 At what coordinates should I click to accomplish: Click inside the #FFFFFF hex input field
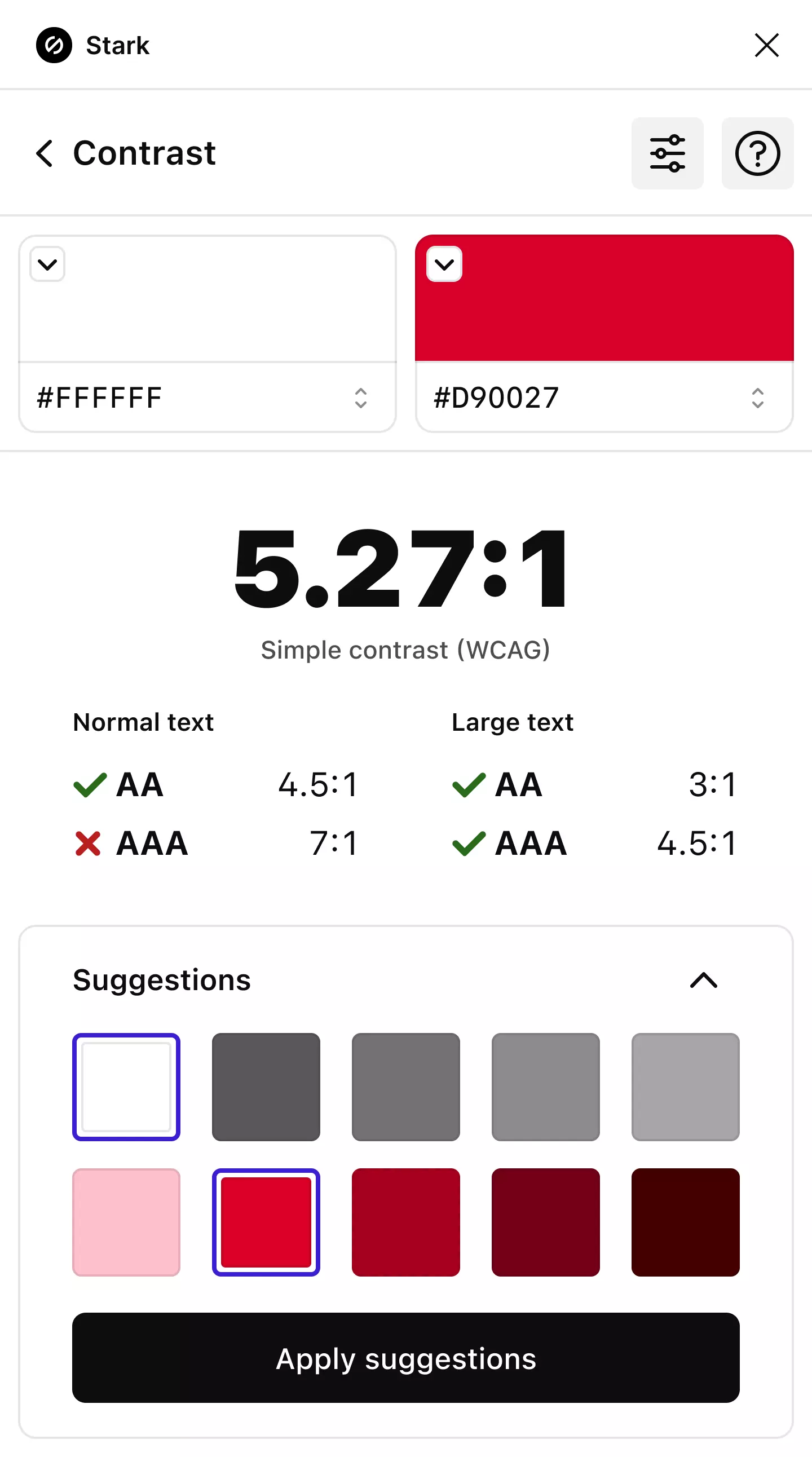coord(170,398)
